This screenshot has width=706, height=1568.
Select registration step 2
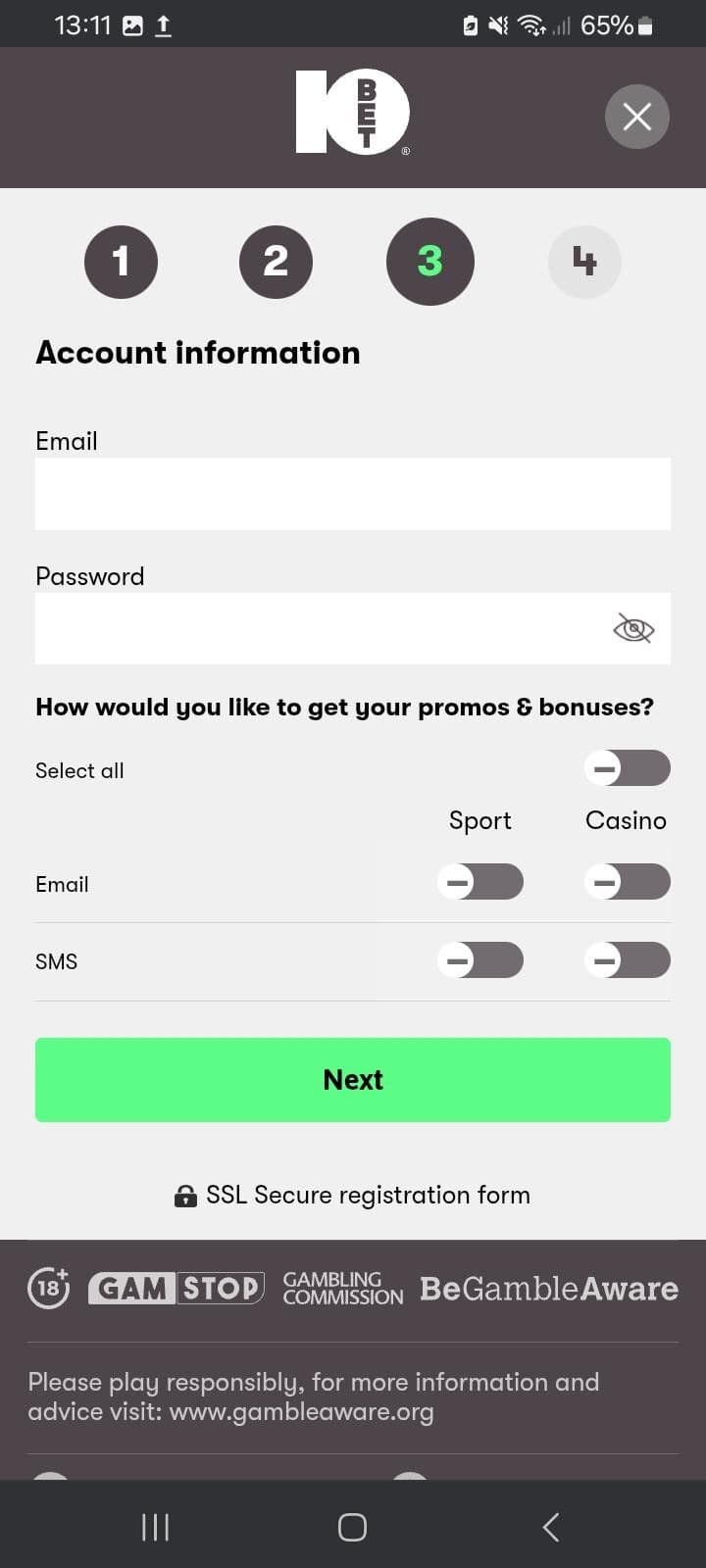[276, 262]
